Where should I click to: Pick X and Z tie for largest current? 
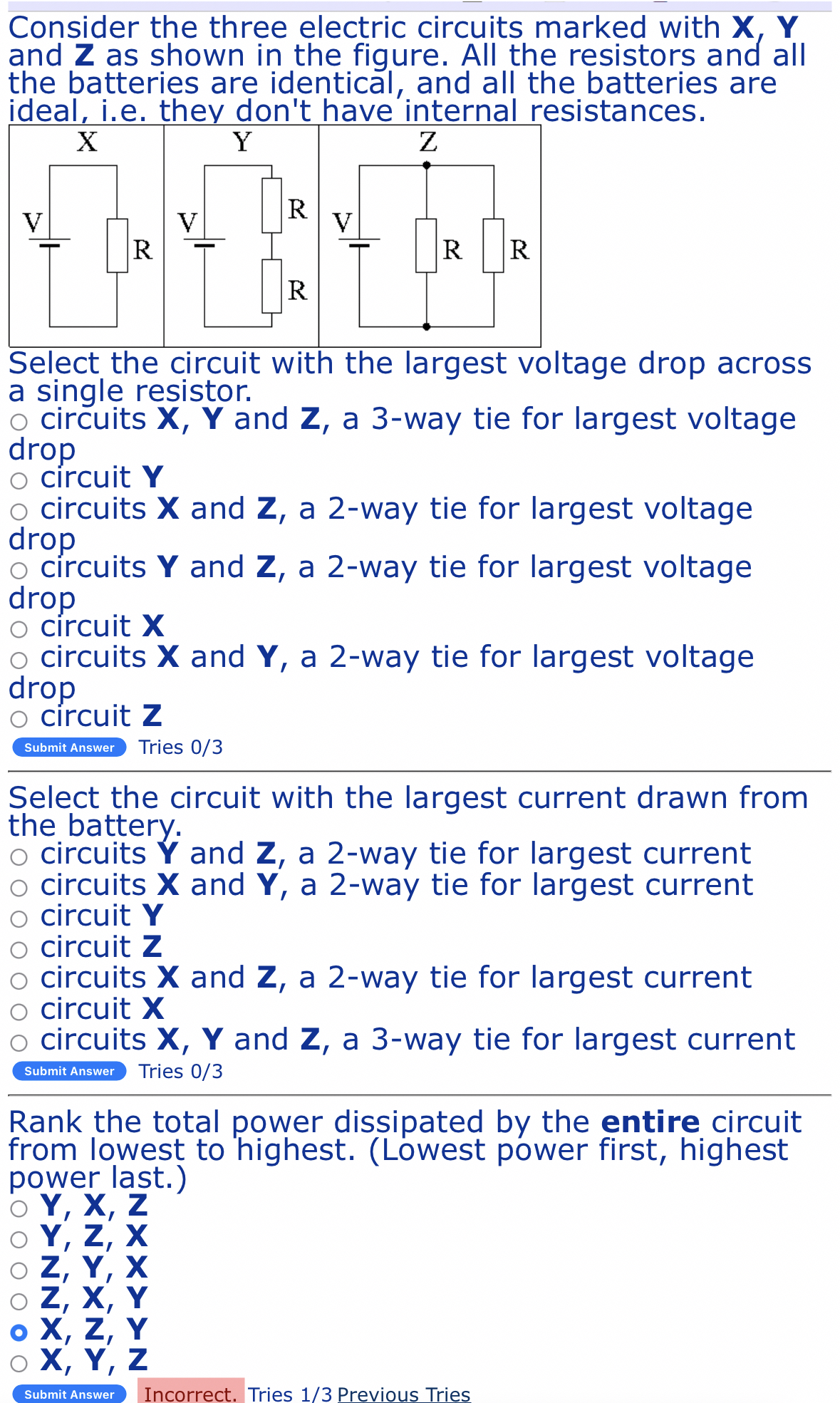click(x=19, y=980)
